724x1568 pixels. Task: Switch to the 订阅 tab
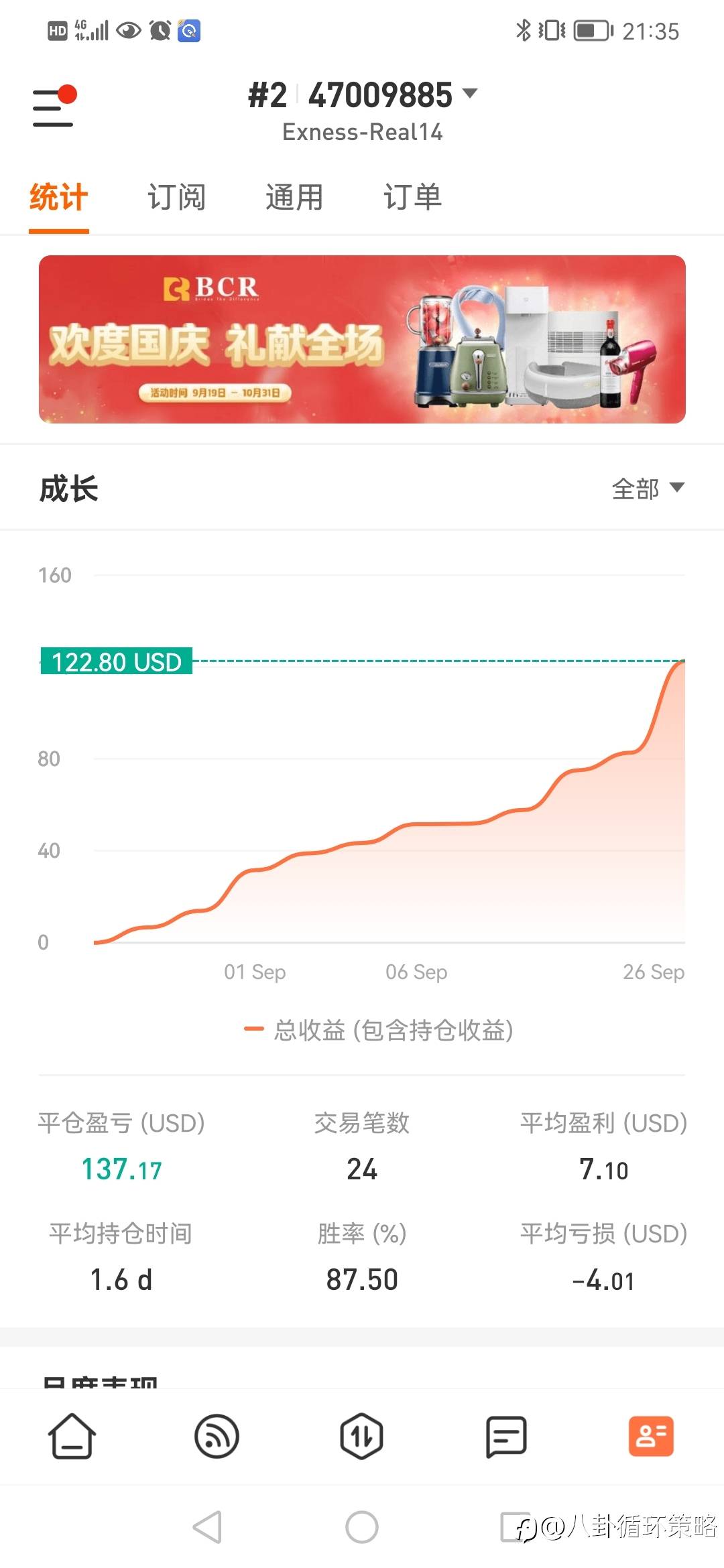(176, 197)
